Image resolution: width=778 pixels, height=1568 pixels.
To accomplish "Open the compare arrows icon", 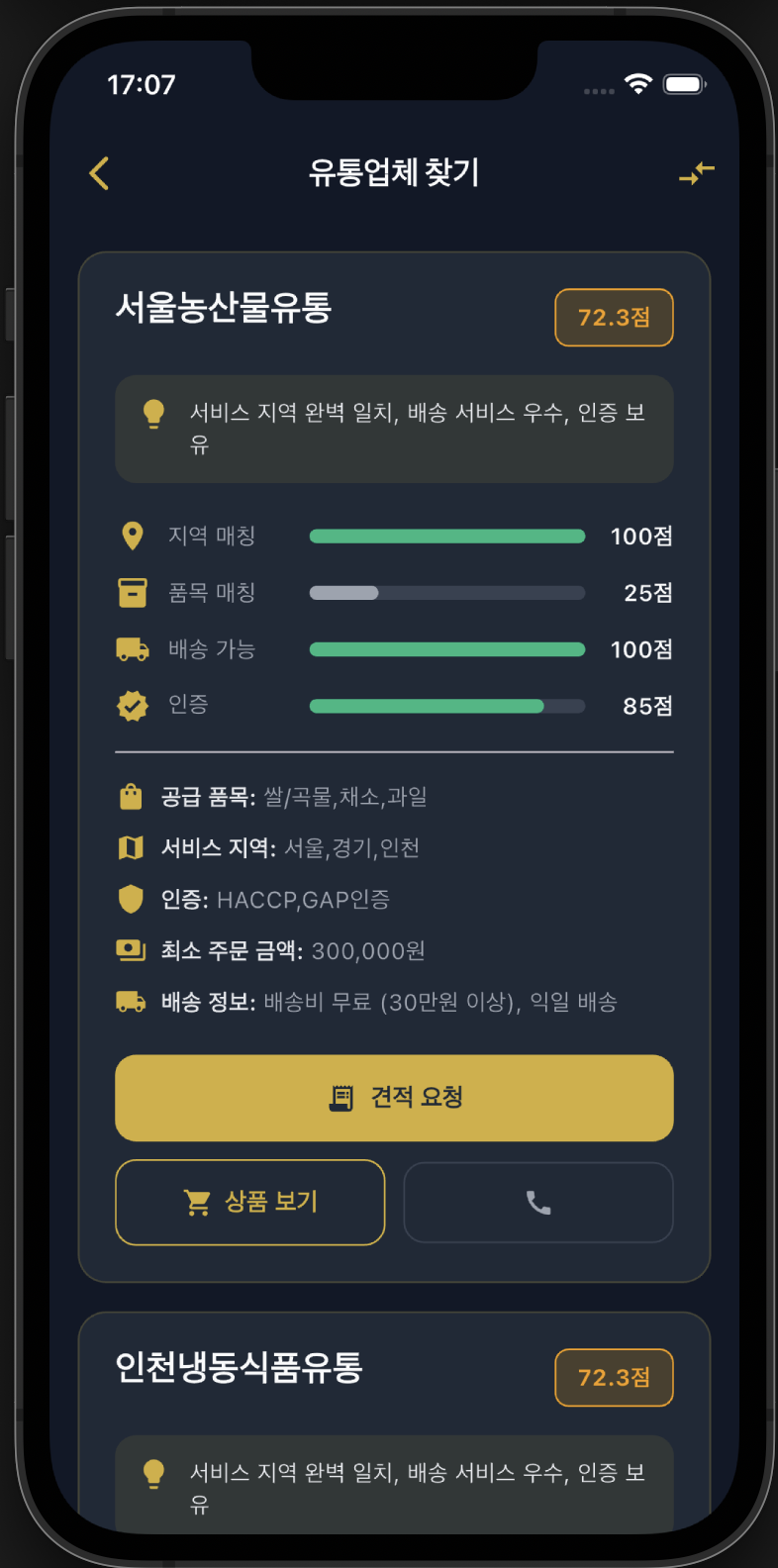I will click(697, 173).
